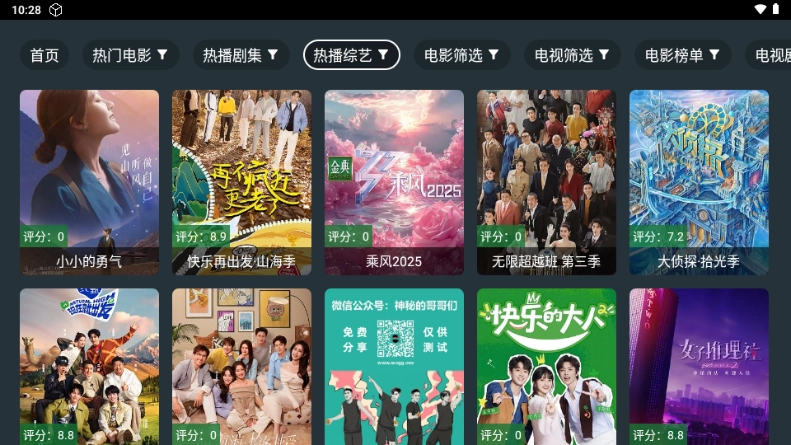Open the 热门电影 filter tab
The width and height of the screenshot is (791, 445).
click(130, 55)
